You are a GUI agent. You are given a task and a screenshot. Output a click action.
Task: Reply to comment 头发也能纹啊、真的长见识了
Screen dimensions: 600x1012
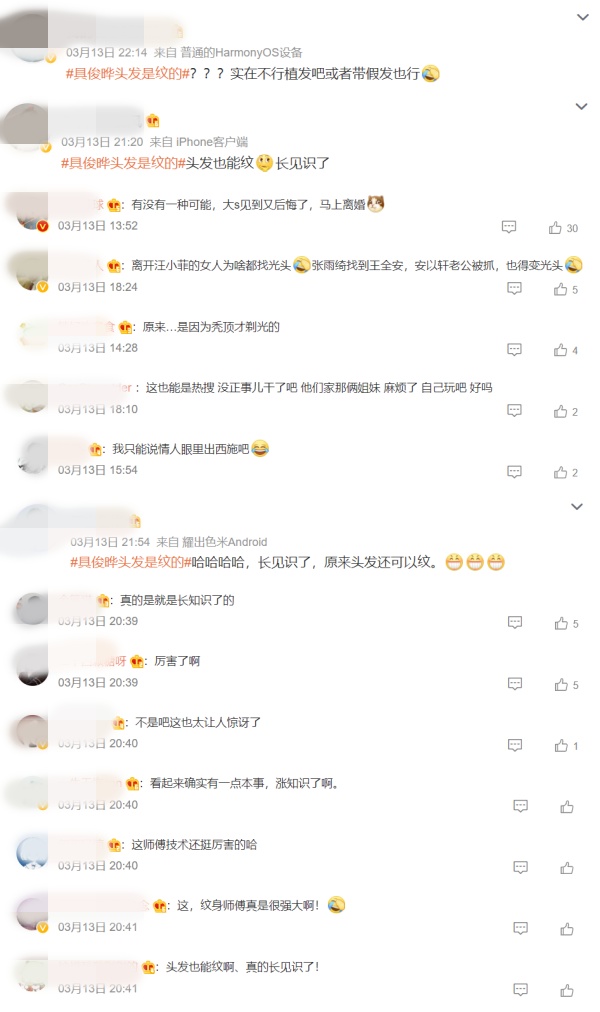click(x=520, y=989)
